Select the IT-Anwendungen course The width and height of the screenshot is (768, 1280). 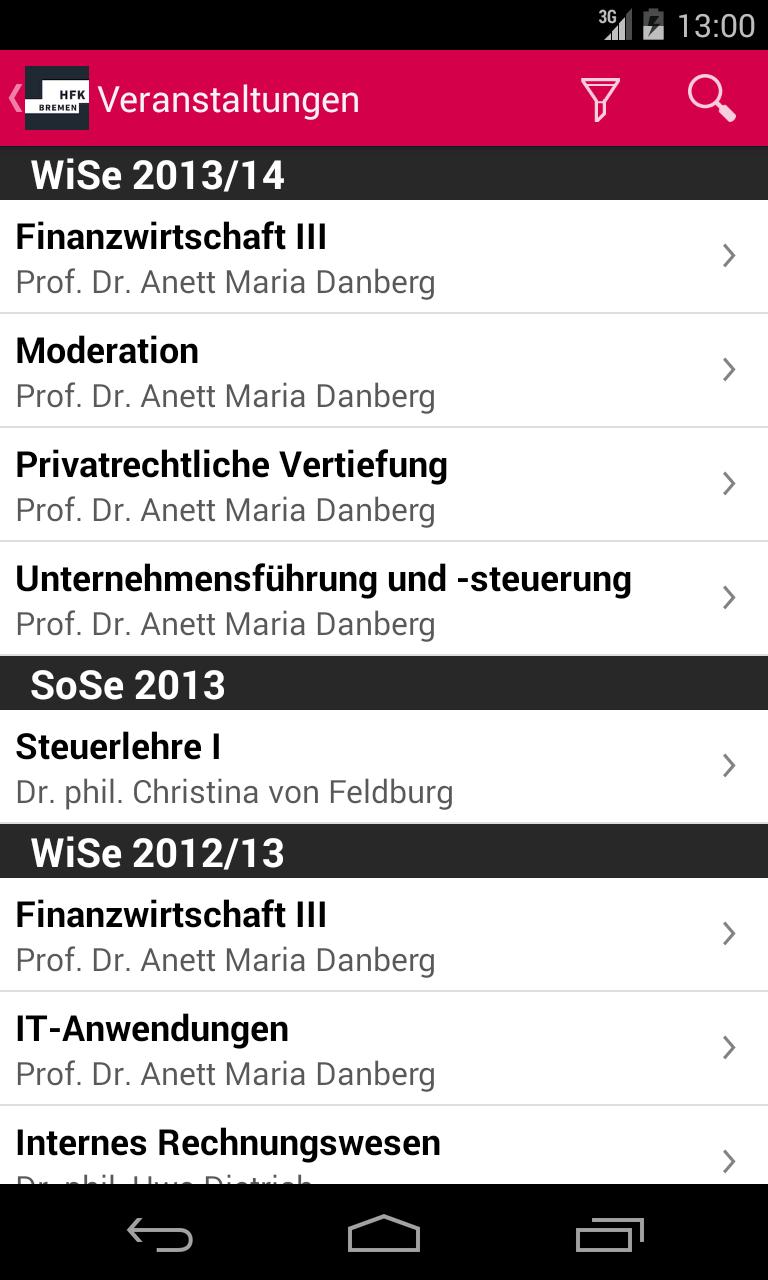click(384, 1049)
